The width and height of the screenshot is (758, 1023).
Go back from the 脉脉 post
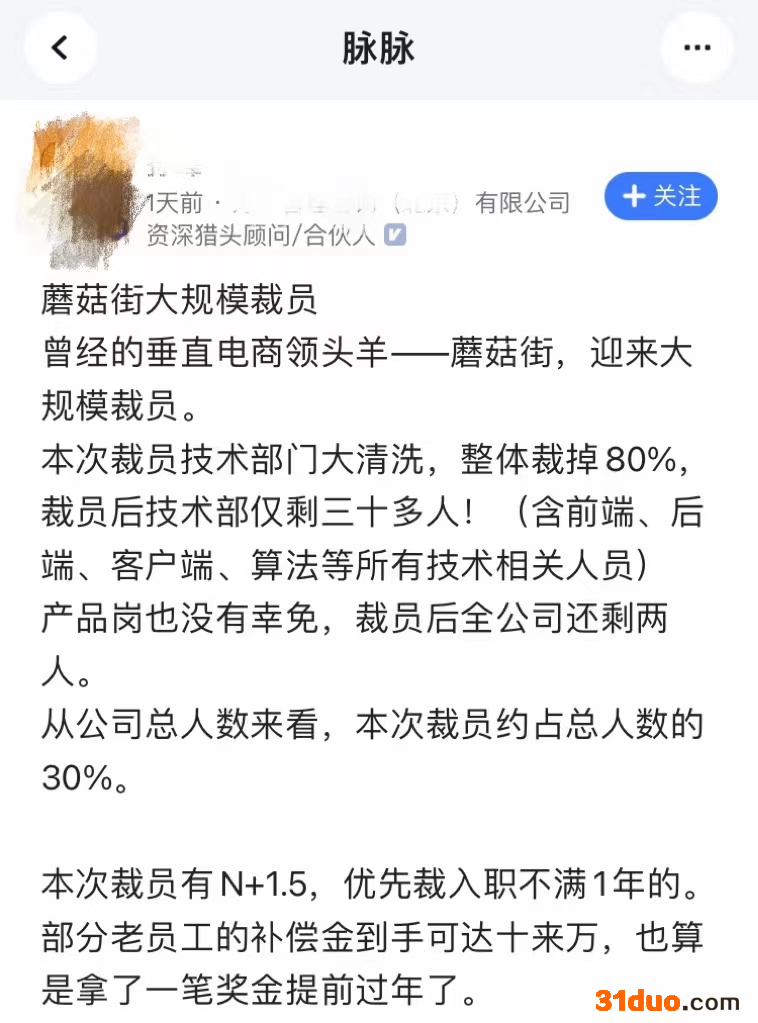point(60,47)
